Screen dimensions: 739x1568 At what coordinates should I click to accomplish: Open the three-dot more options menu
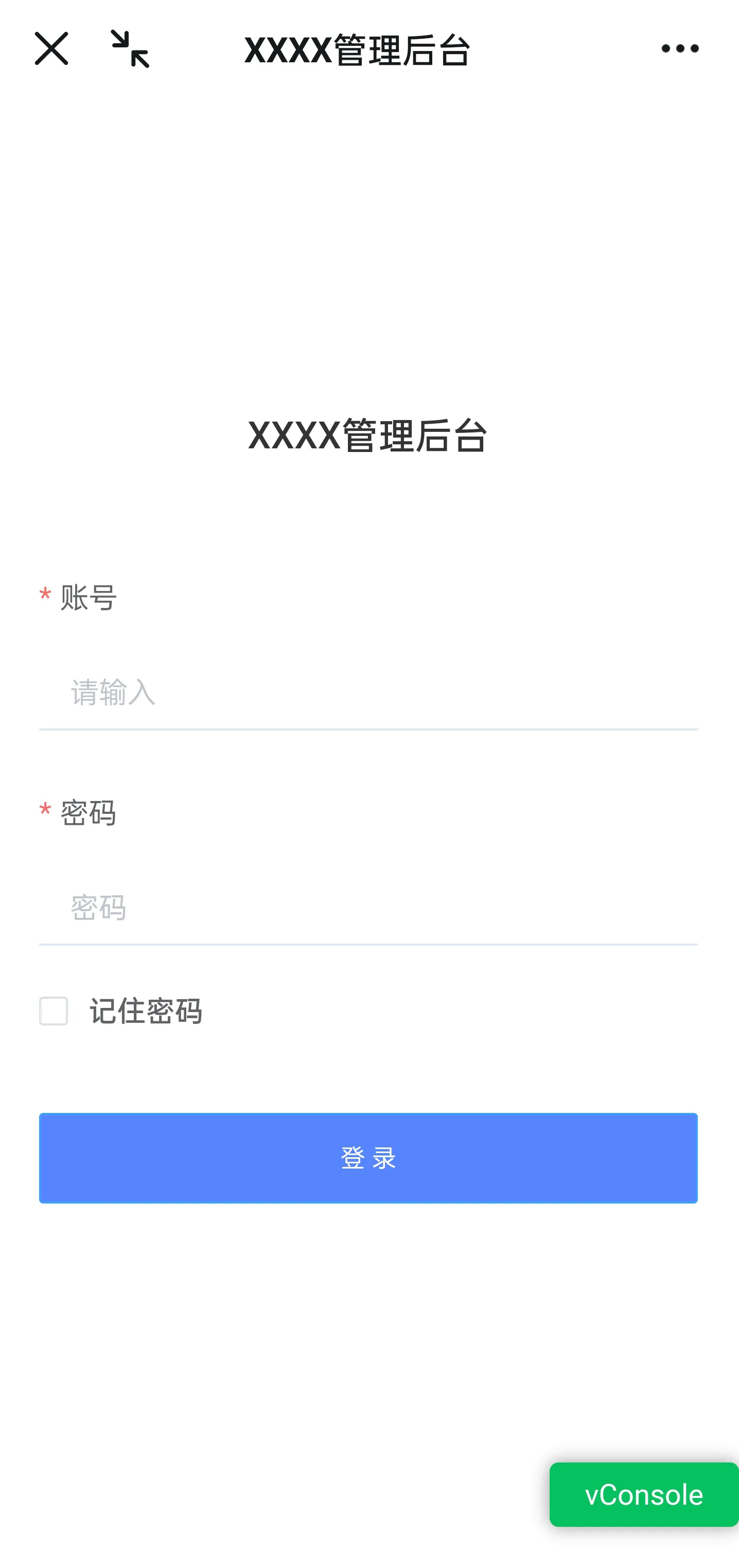[680, 49]
